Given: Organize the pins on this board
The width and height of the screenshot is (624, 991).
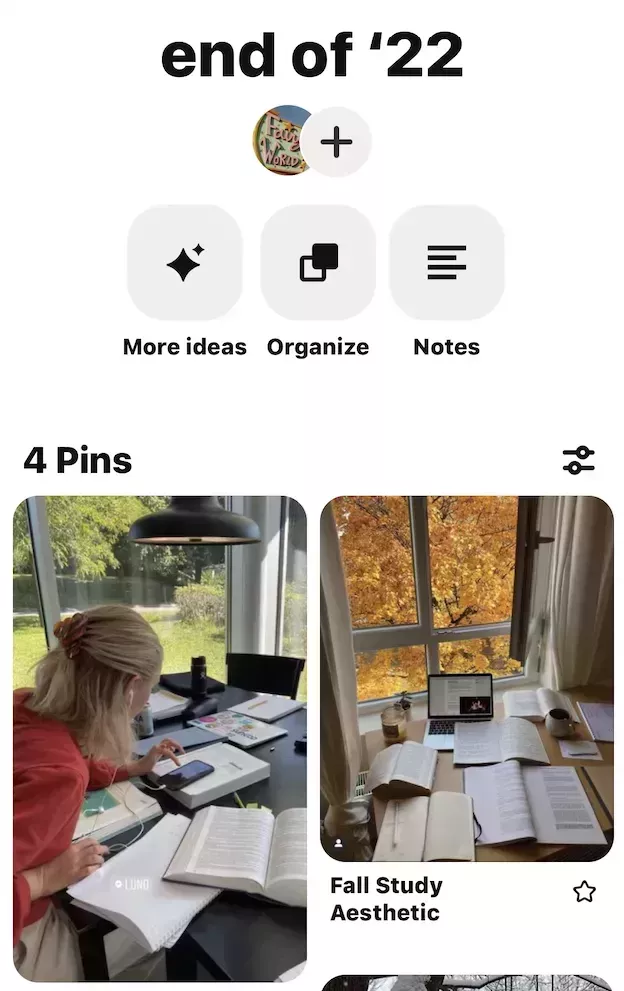Looking at the screenshot, I should click(318, 263).
